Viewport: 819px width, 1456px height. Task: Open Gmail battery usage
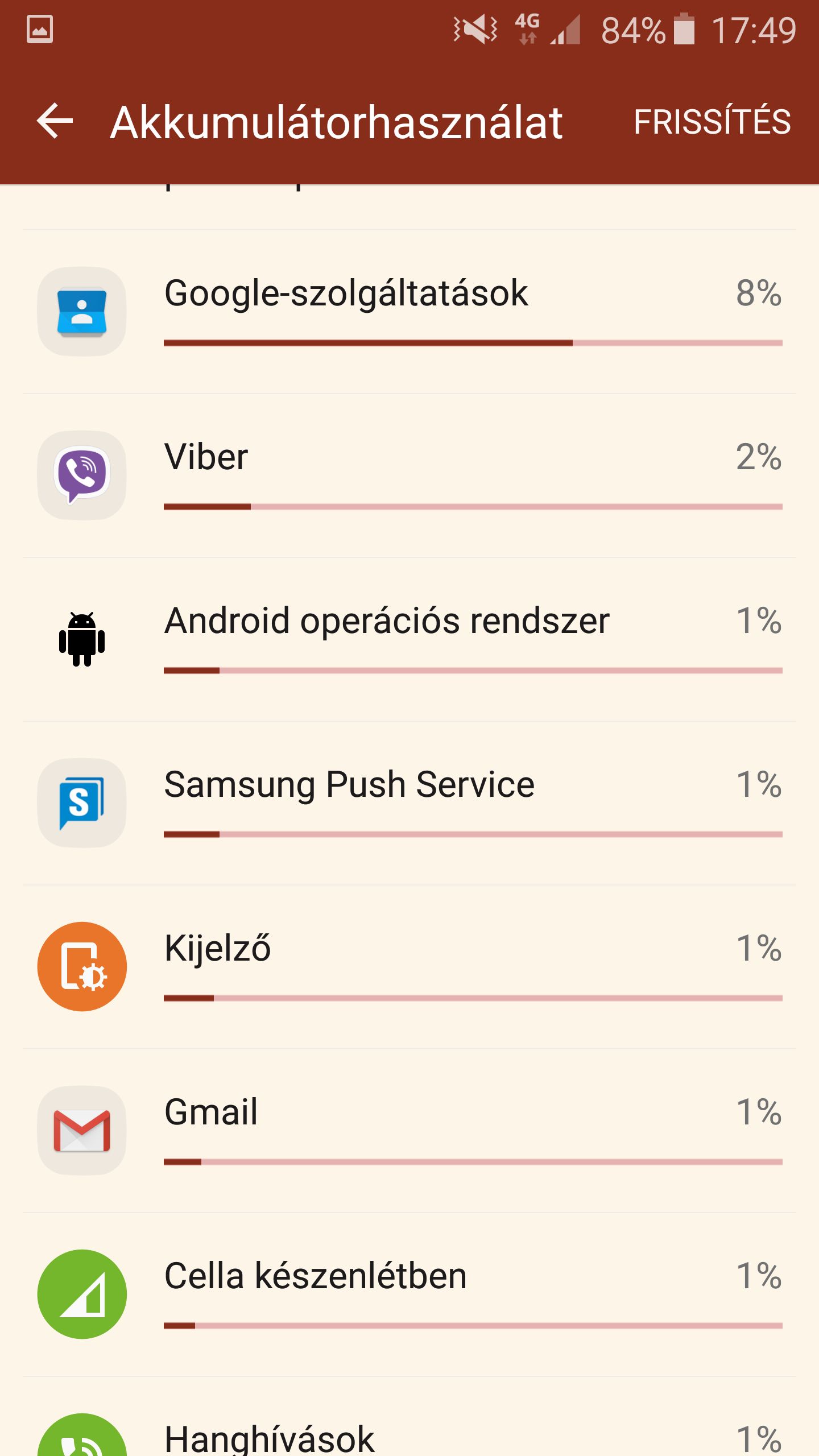(409, 1131)
